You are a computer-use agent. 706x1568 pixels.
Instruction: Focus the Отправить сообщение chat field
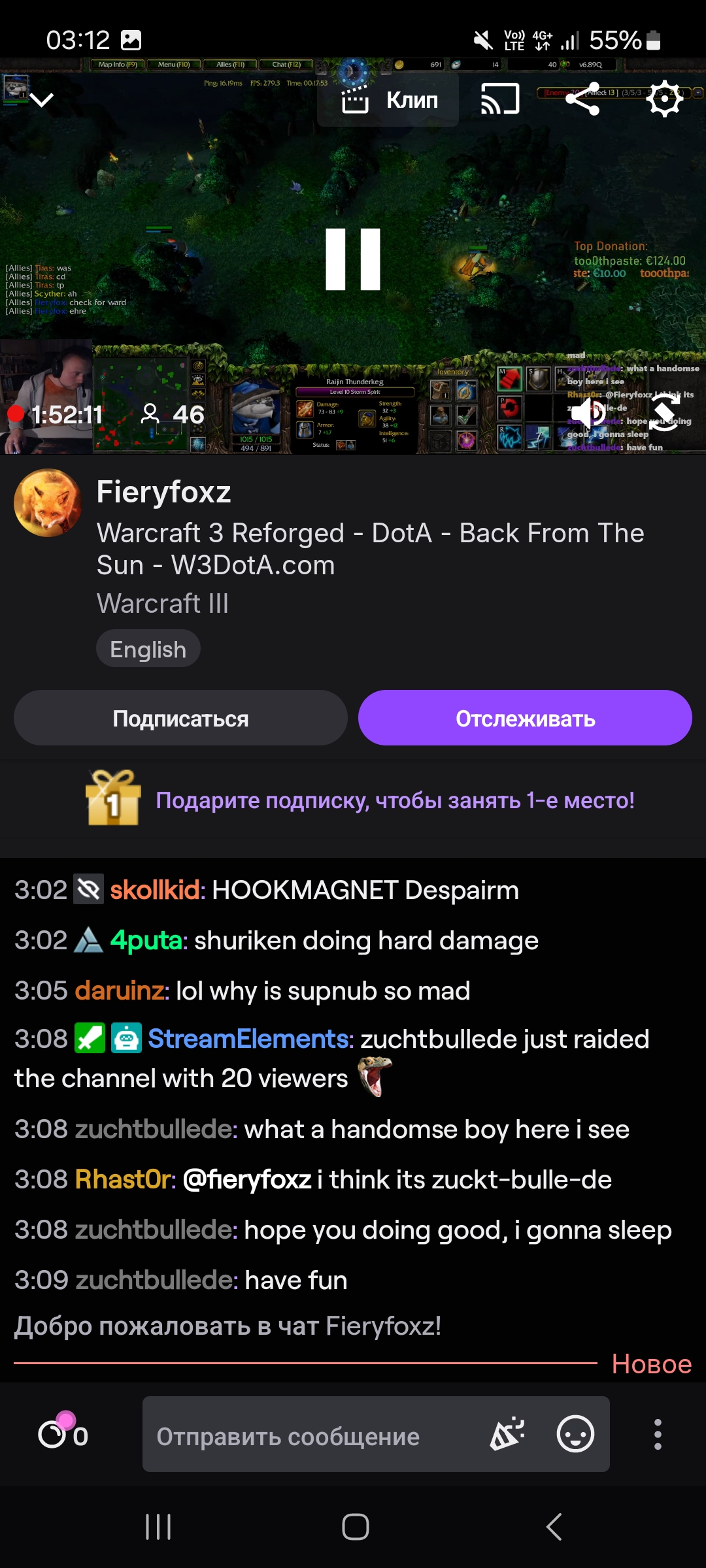(314, 1435)
